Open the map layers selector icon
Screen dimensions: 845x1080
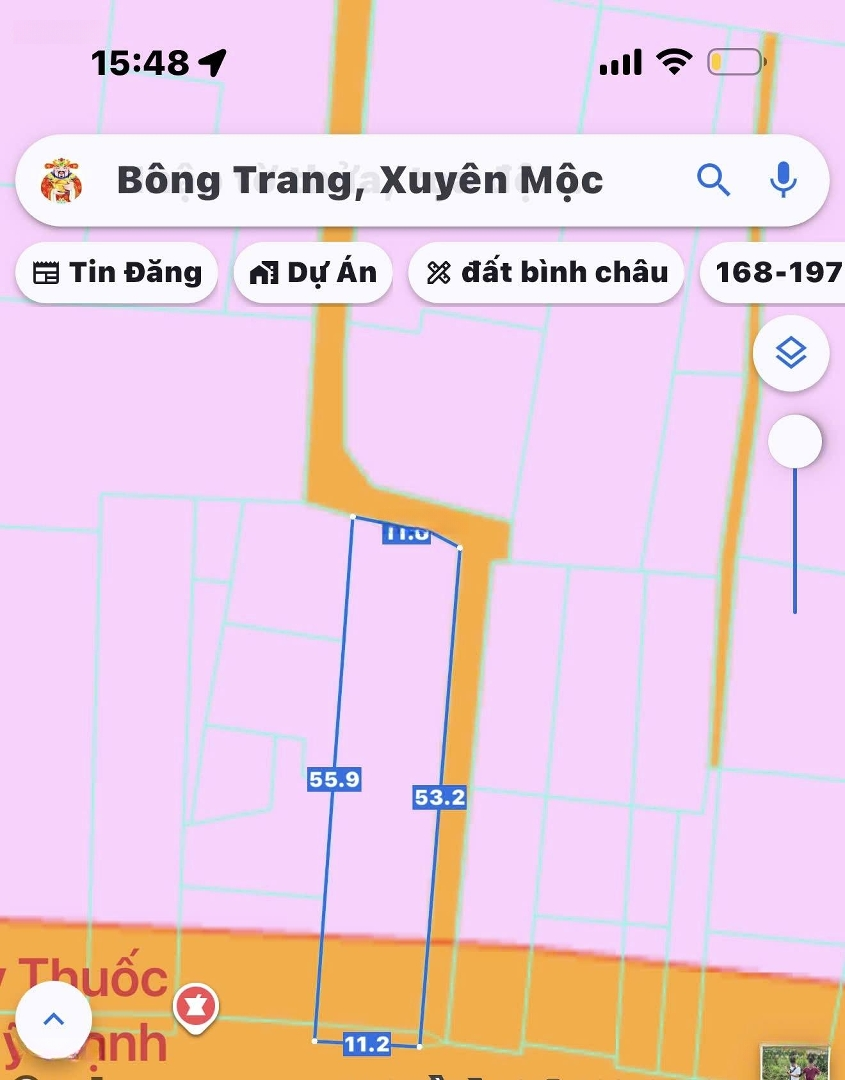pos(791,353)
